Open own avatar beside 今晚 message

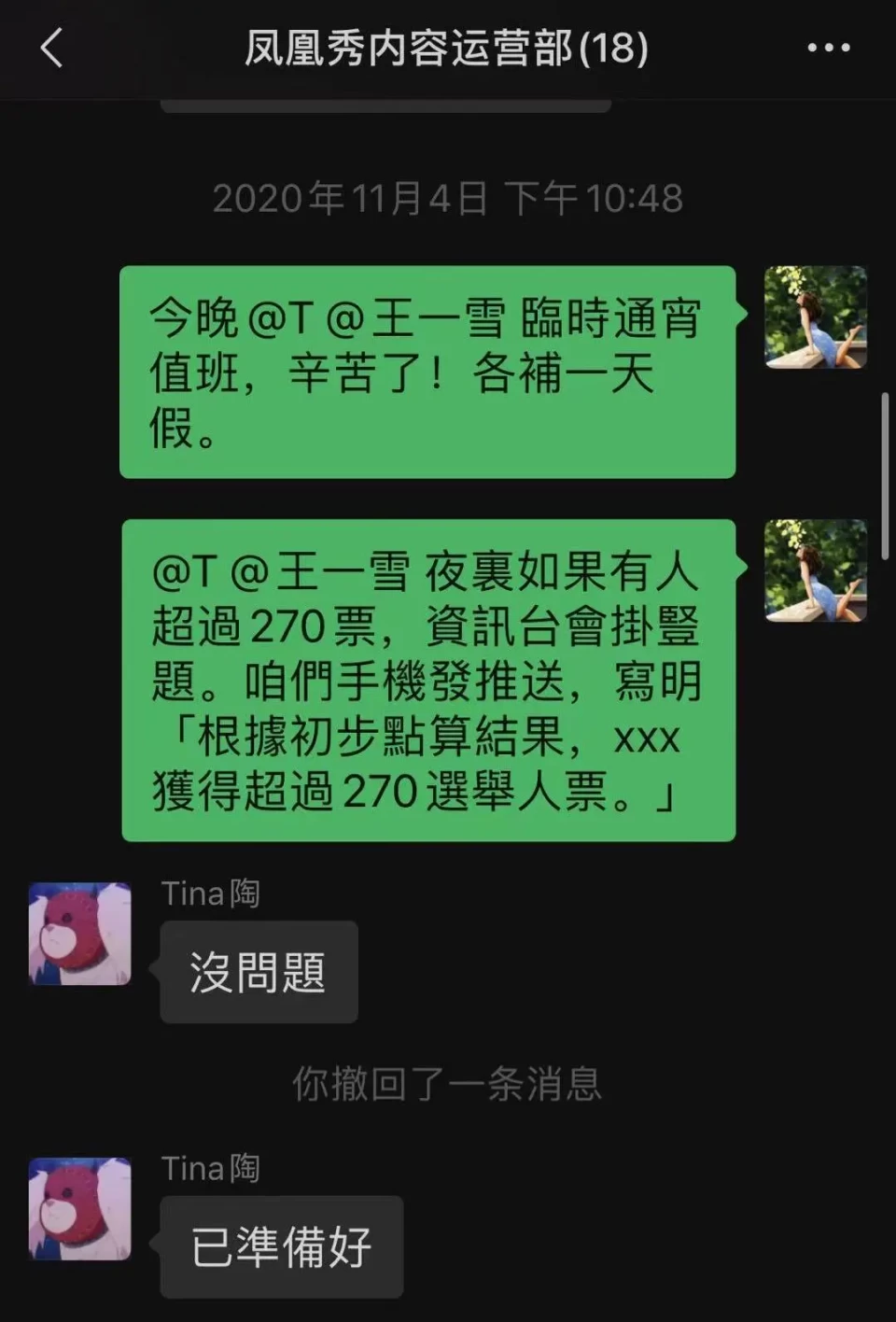tap(815, 317)
